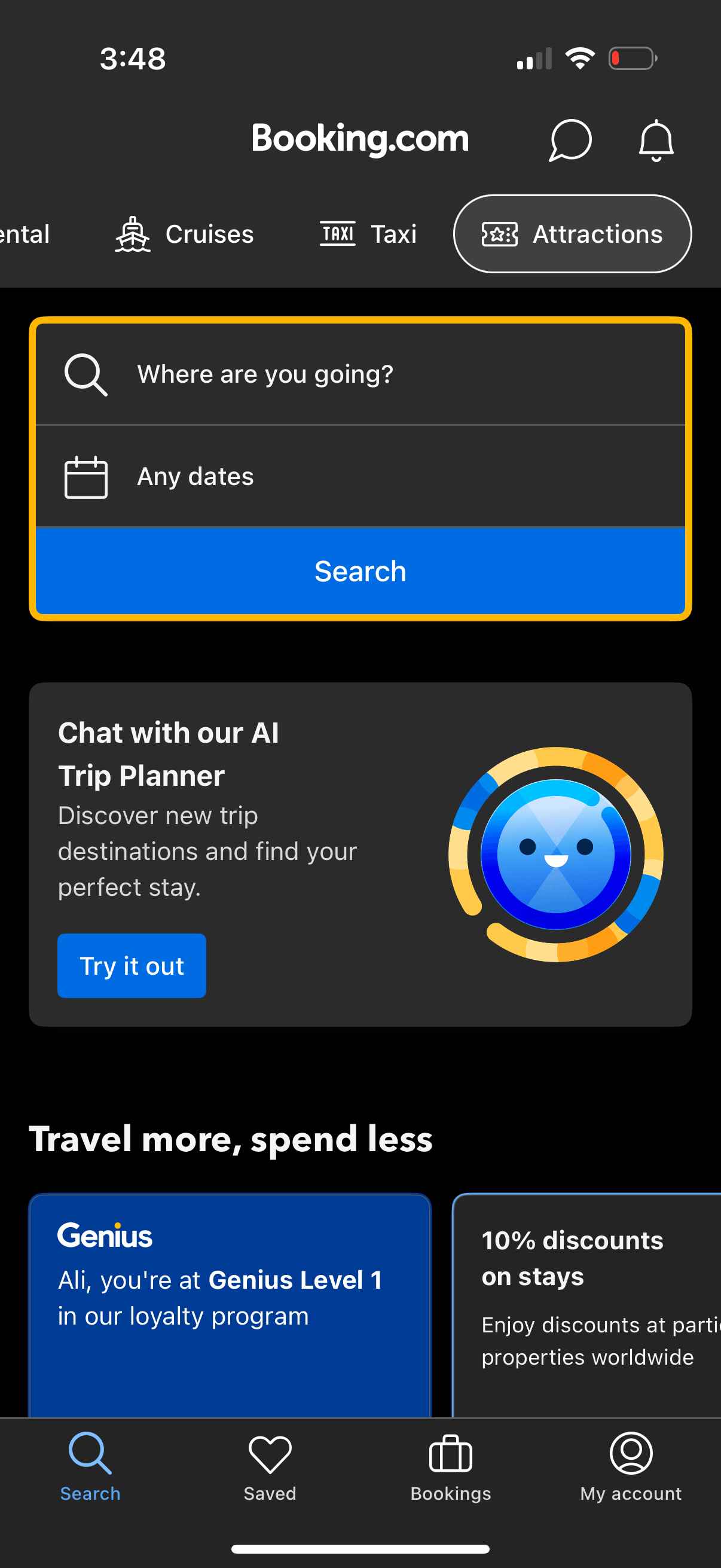The height and width of the screenshot is (1568, 721).
Task: Select the Taxi icon
Action: pos(338,233)
